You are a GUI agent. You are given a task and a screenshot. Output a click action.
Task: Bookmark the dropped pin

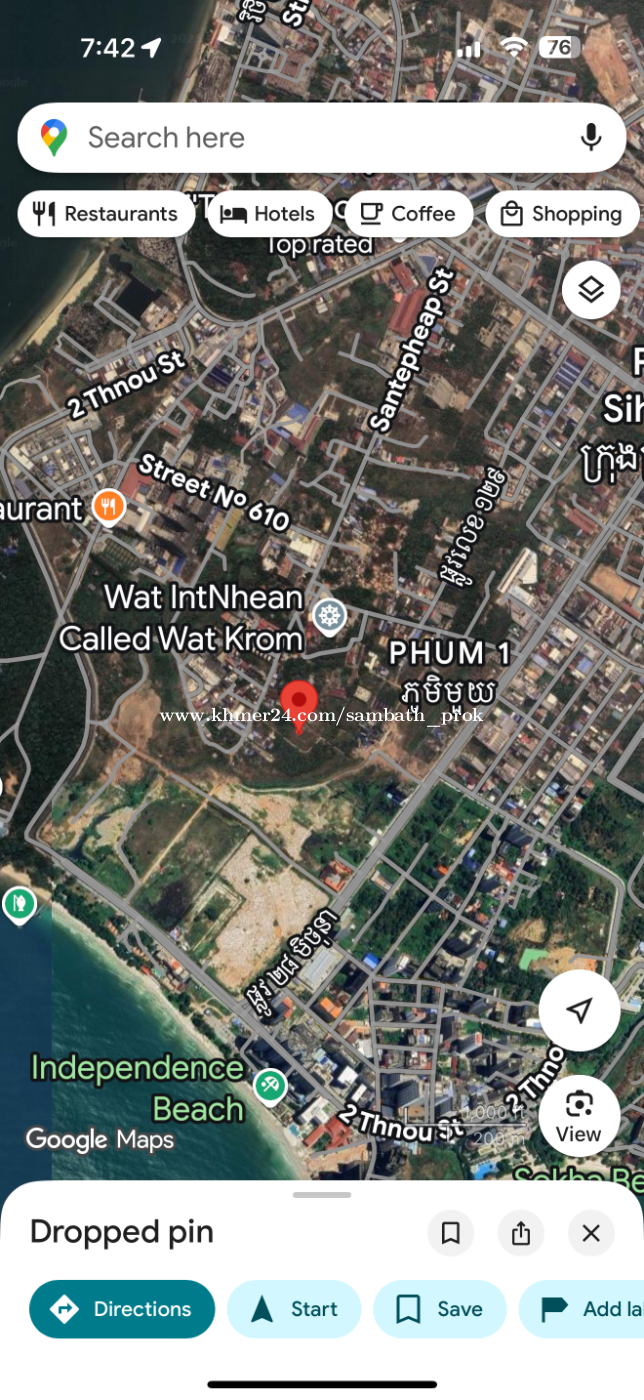[x=450, y=1233]
